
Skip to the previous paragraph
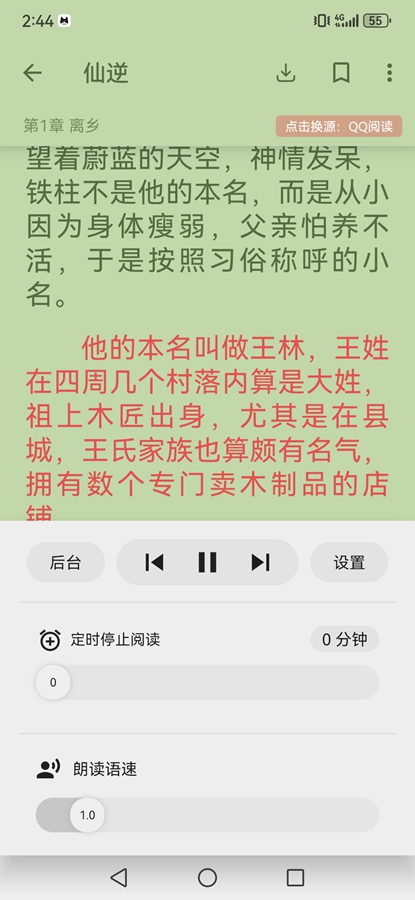coord(154,562)
